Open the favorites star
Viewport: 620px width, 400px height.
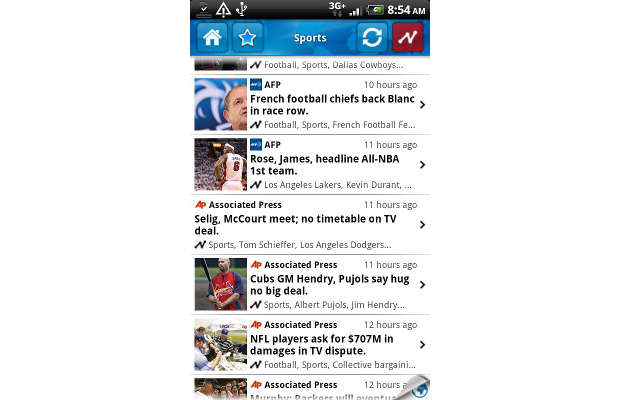pos(247,38)
